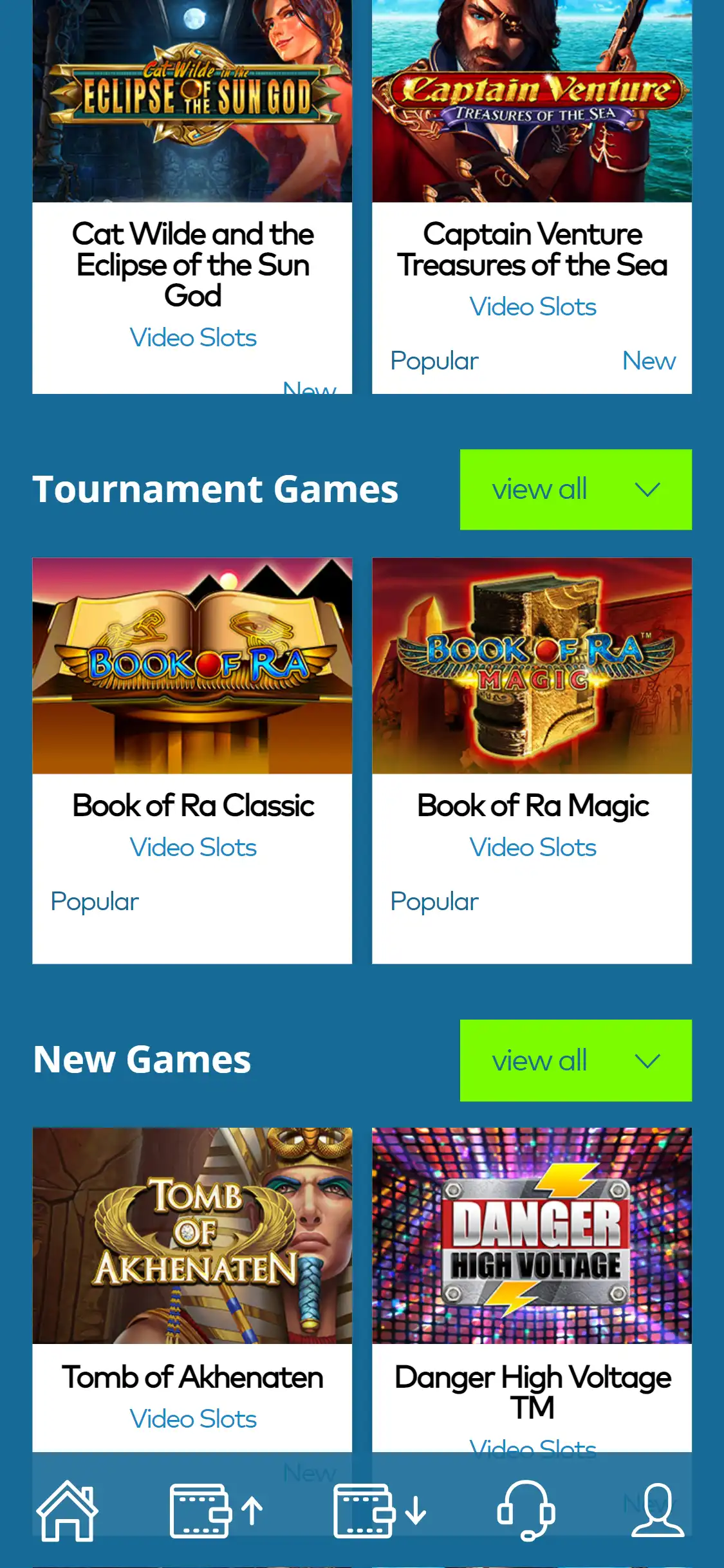Viewport: 724px width, 1568px height.
Task: Open the wallet withdrawal icon
Action: [x=379, y=1511]
